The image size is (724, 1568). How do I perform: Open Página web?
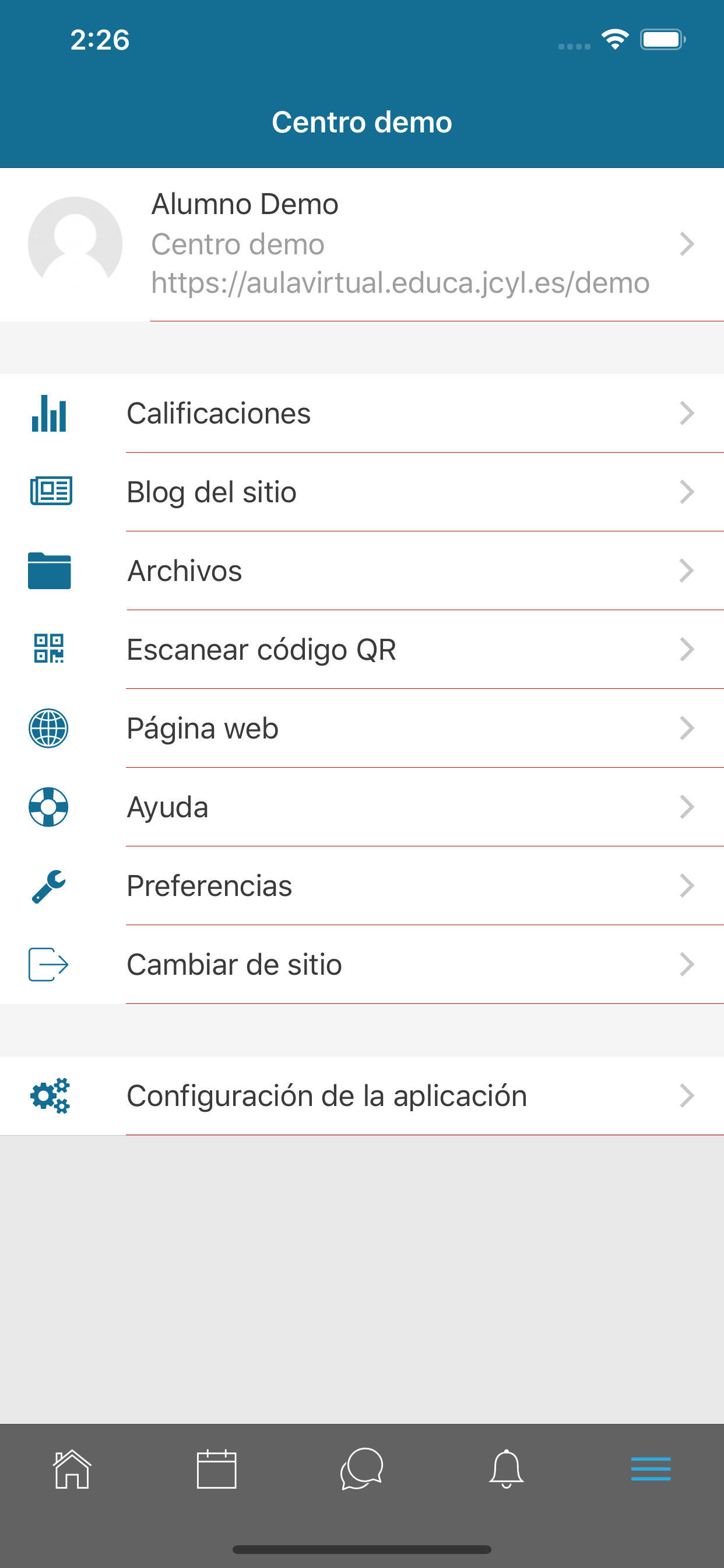(362, 728)
